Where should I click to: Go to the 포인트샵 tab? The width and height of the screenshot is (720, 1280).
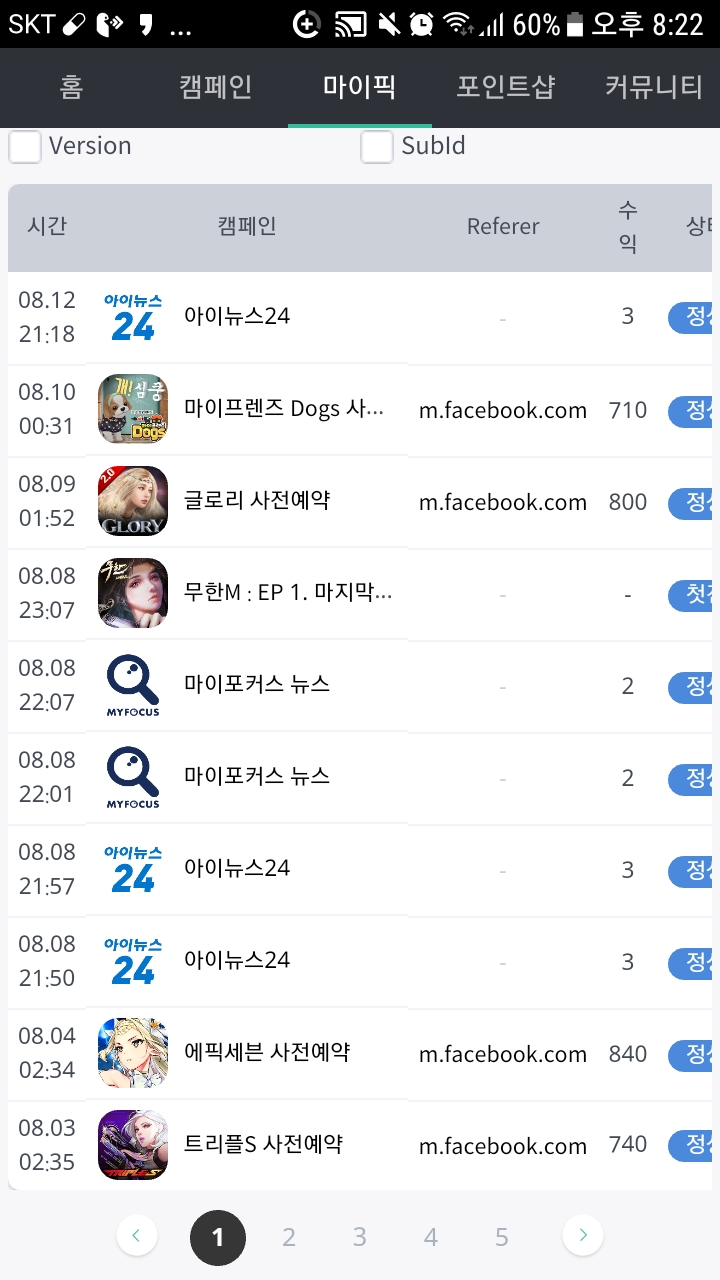click(505, 87)
